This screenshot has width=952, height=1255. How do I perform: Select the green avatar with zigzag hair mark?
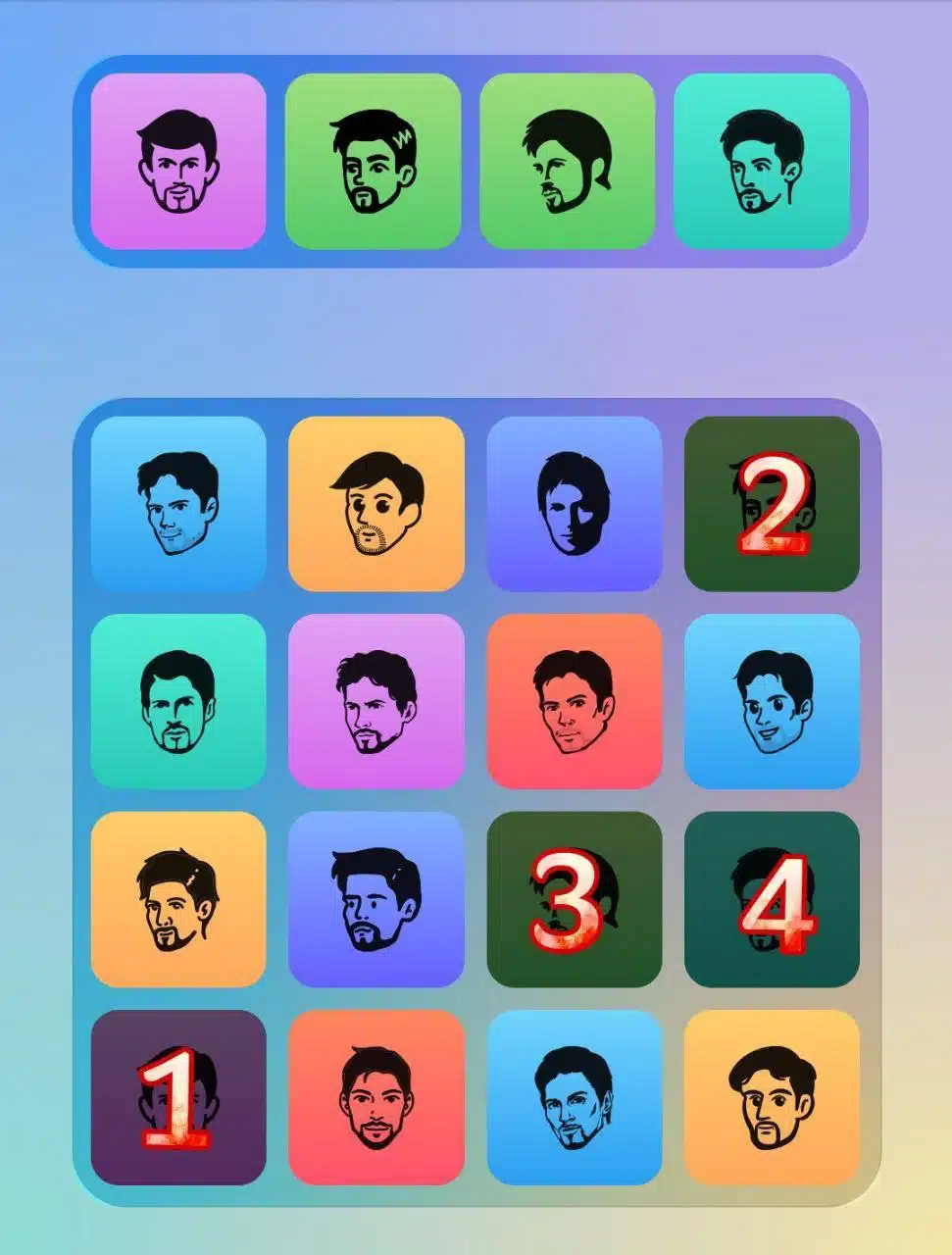click(376, 164)
